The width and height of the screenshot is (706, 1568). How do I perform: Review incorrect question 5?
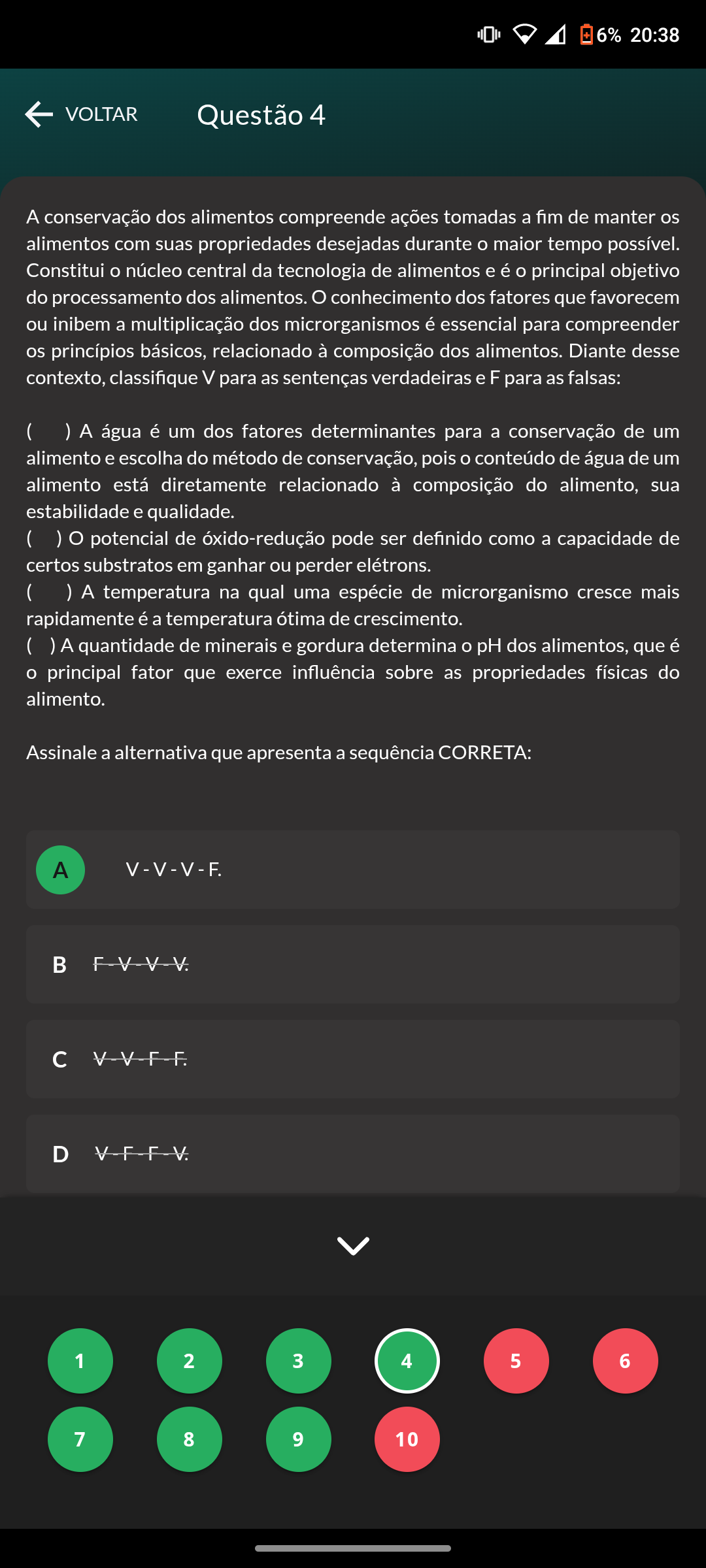[x=516, y=1361]
